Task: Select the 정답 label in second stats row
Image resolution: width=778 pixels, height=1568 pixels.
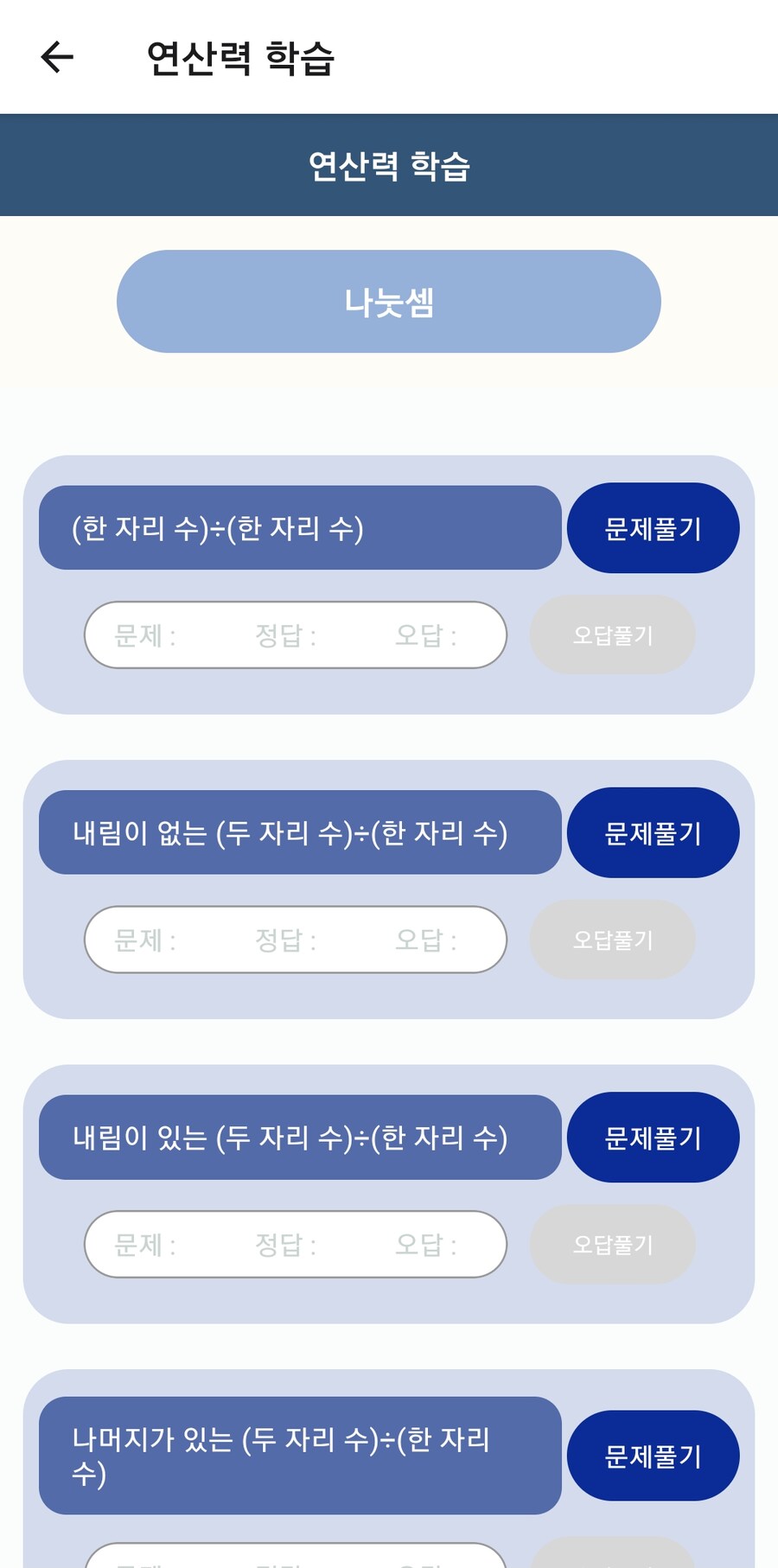Action: point(285,940)
